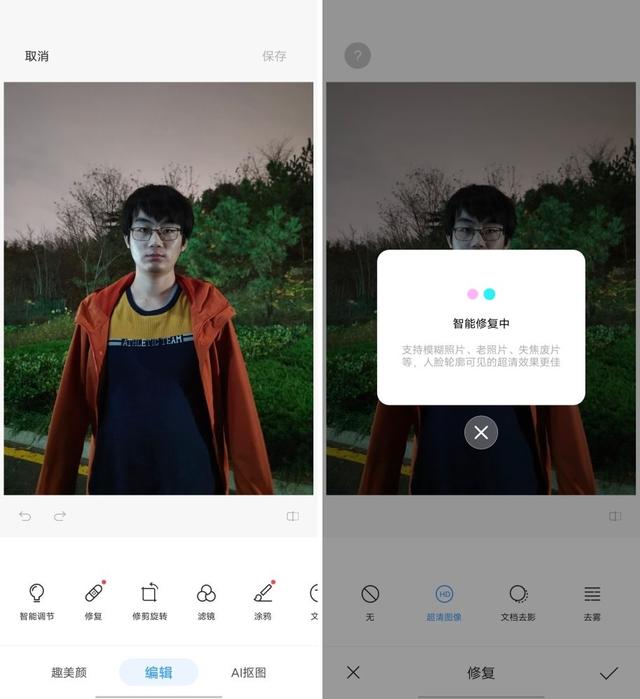Choose 文档去影 shadow removal
Viewport: 640px width, 699px height.
(x=518, y=601)
